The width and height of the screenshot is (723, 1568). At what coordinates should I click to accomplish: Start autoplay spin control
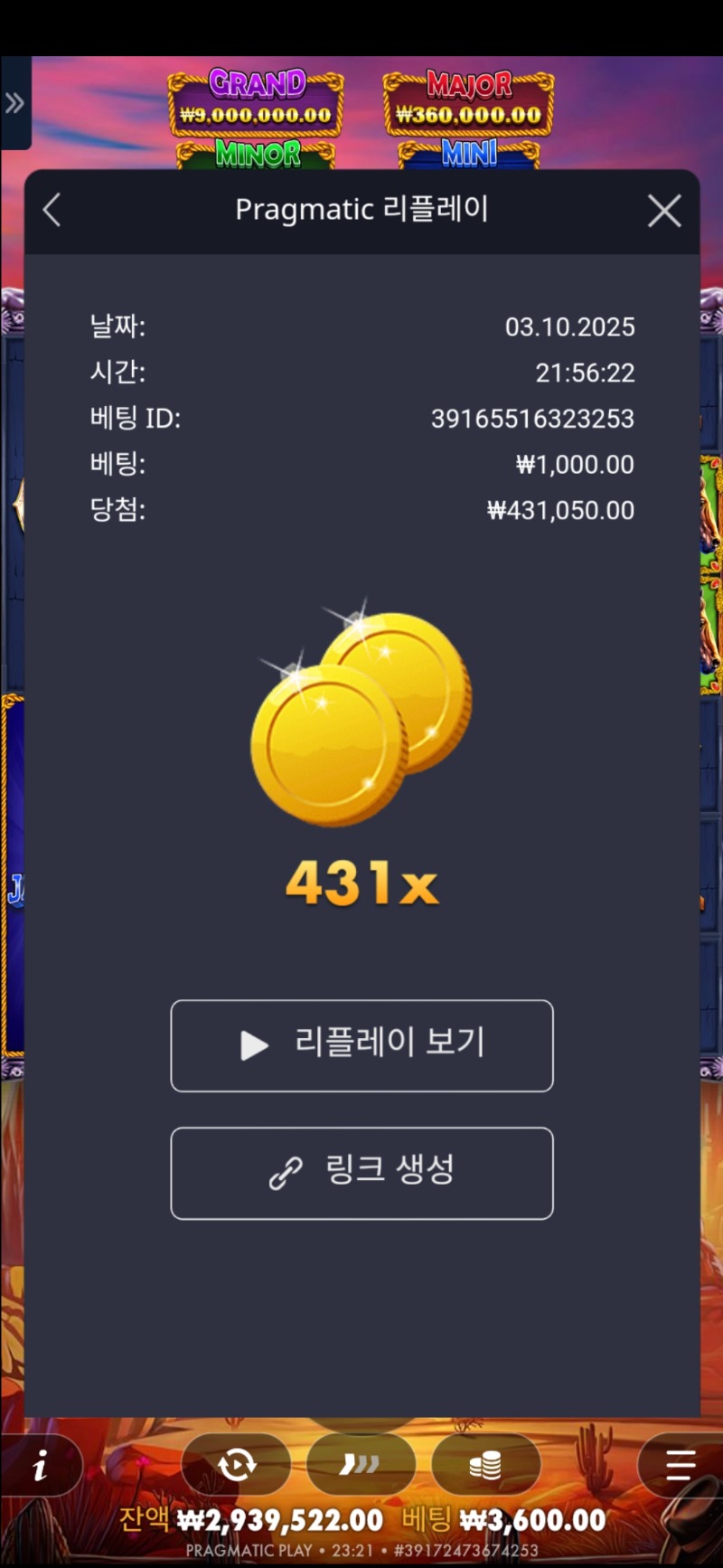pos(237,1464)
